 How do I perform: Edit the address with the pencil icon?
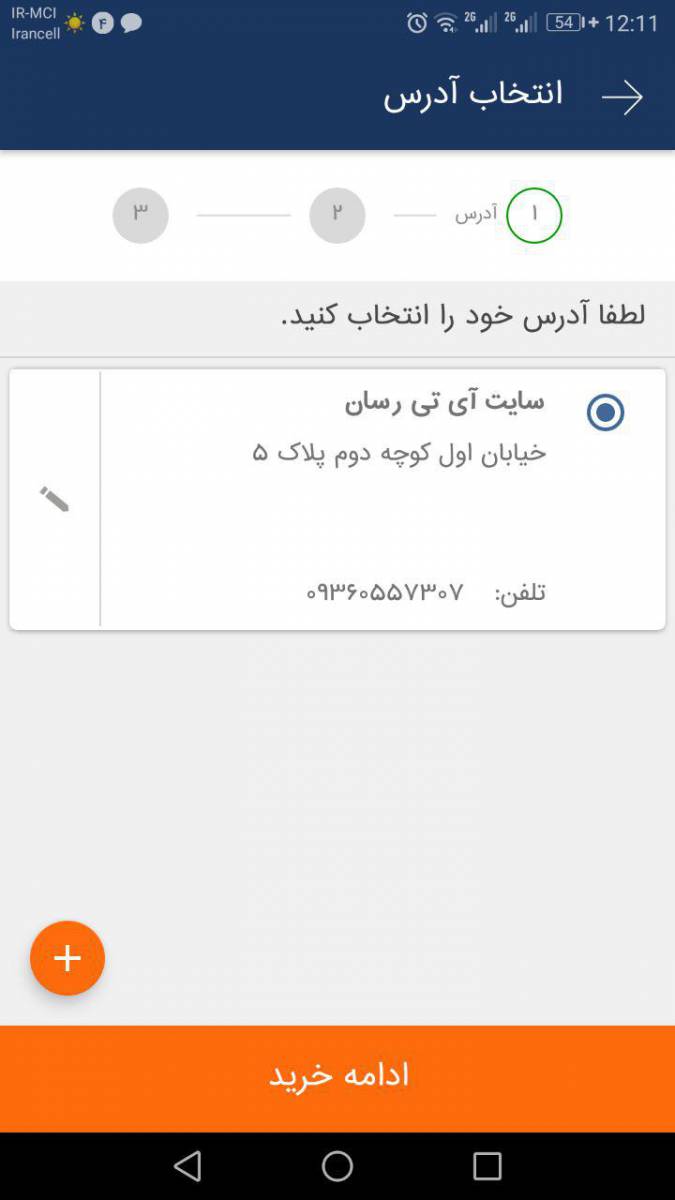[54, 499]
